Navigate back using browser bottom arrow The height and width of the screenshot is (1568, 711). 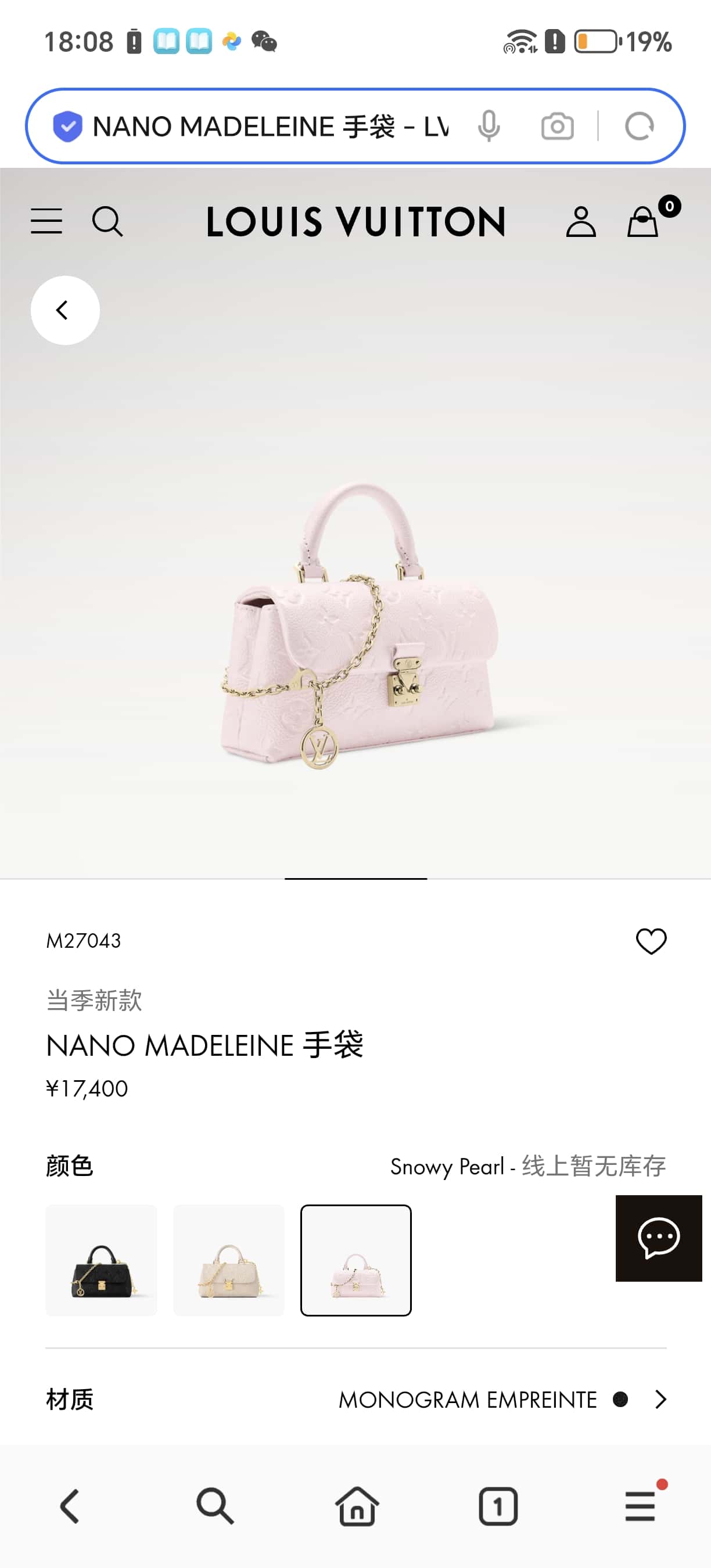tap(71, 1506)
